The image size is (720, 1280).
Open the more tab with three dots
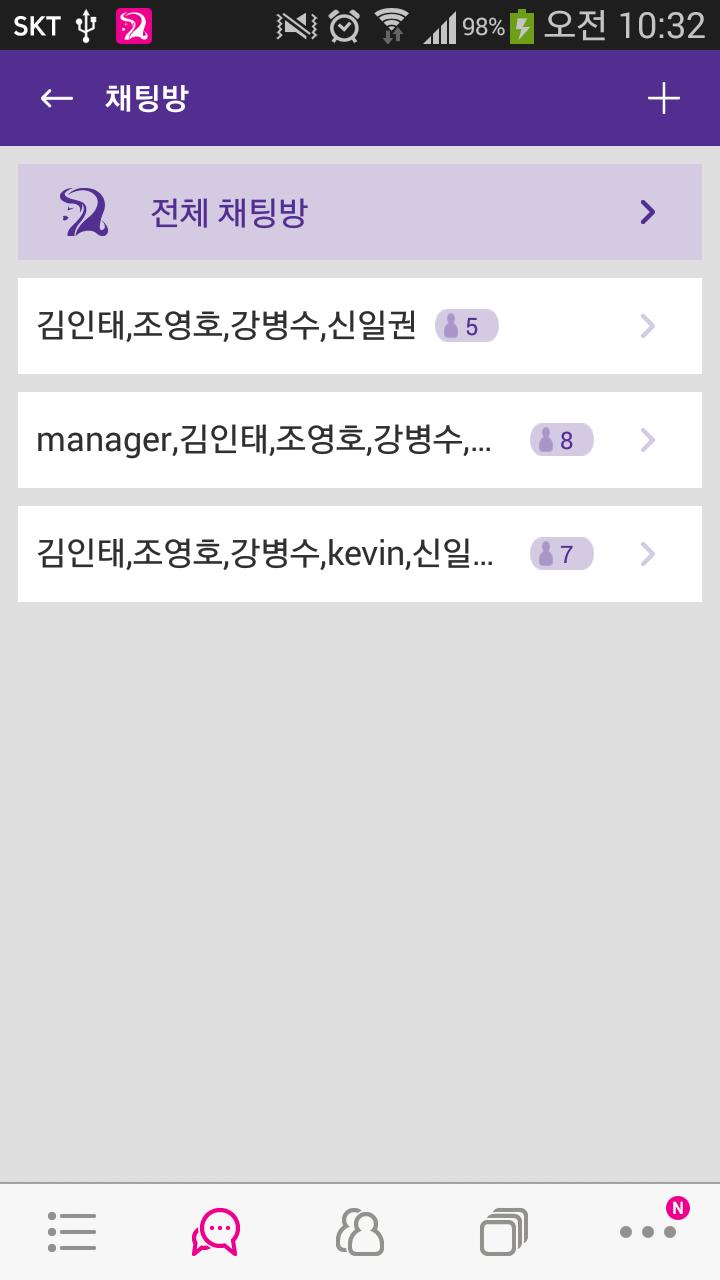click(648, 1232)
